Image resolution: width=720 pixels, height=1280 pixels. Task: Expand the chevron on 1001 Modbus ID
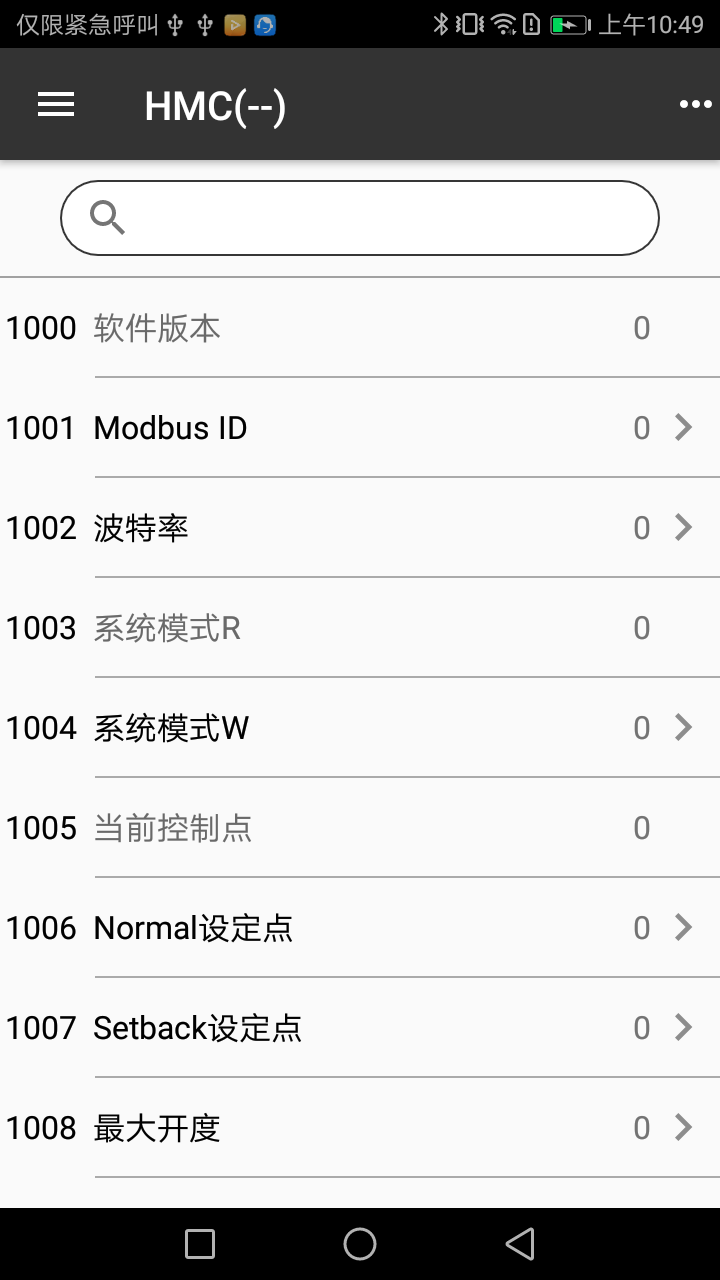tap(684, 427)
